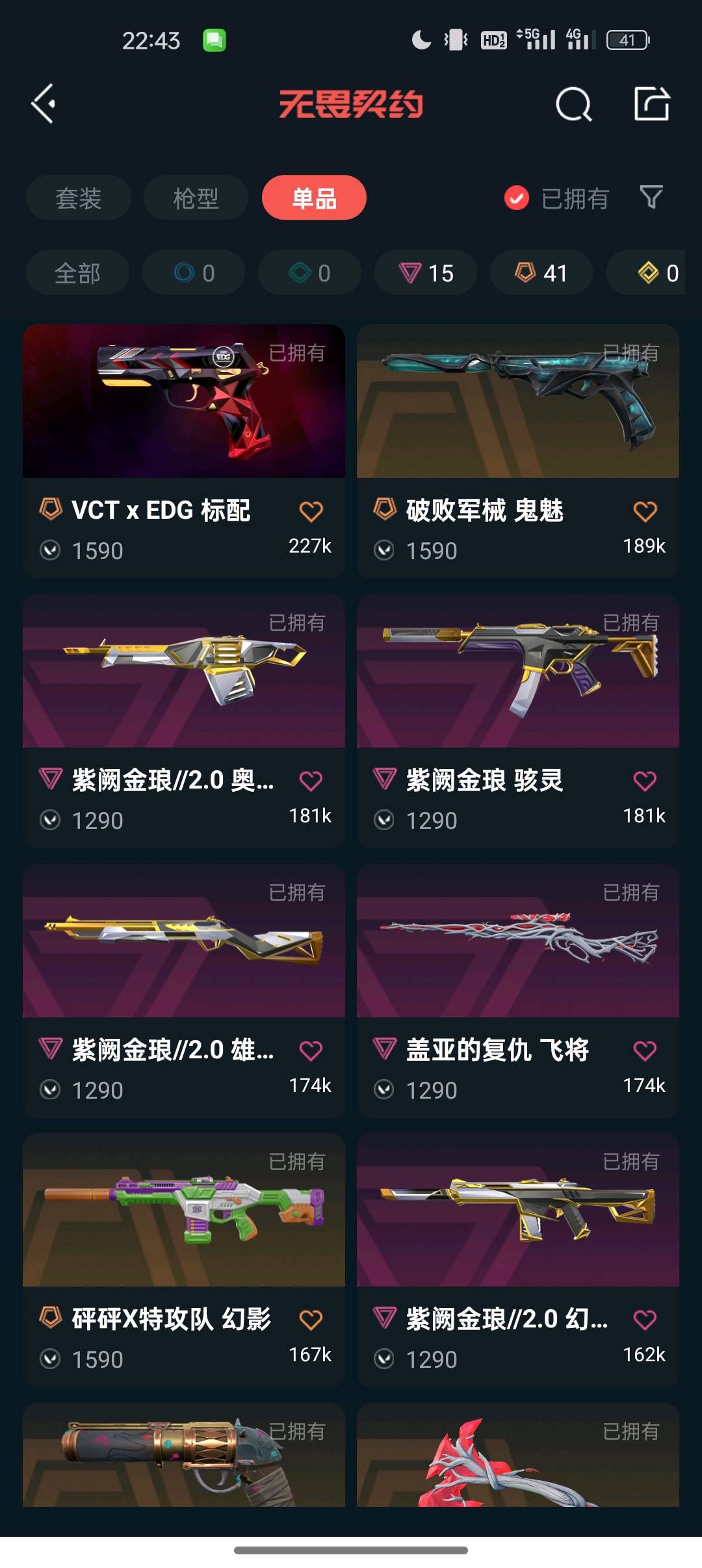Select the 全部 rarity chip
Screen dimensions: 702x1568
(x=77, y=273)
